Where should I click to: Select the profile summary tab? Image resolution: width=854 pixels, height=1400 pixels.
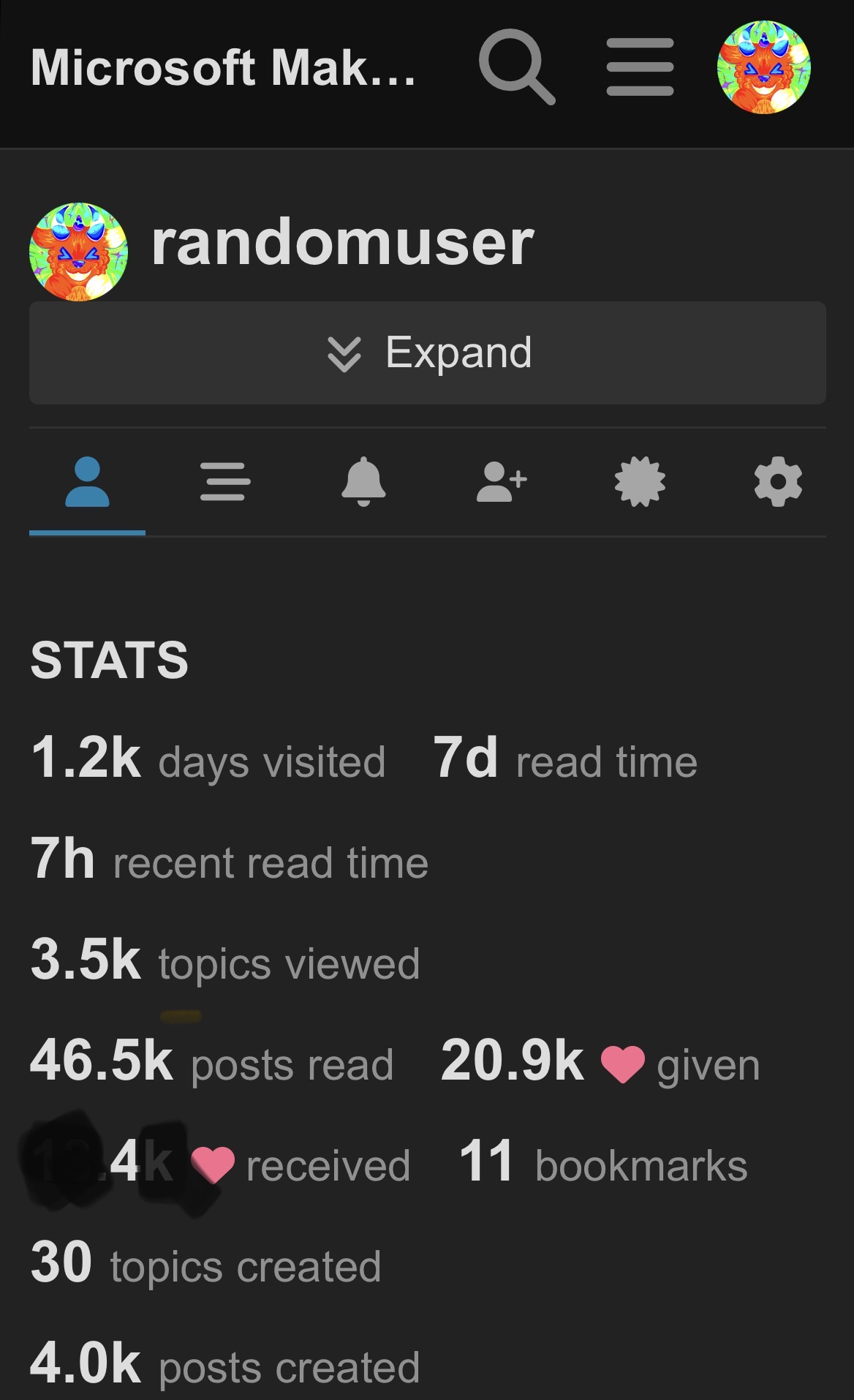pos(87,481)
